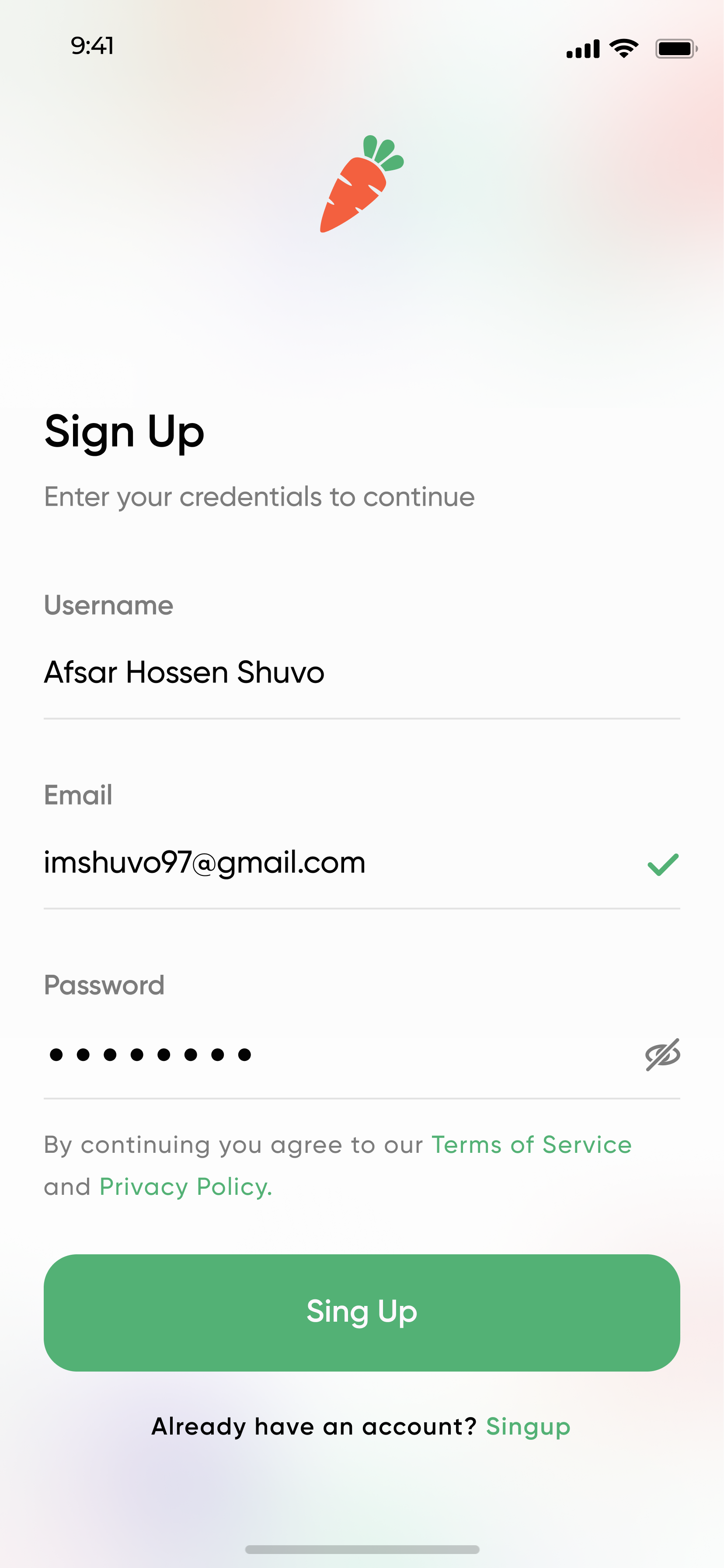Toggle password visibility eye icon
Screen dimensions: 724x1568
[662, 1054]
